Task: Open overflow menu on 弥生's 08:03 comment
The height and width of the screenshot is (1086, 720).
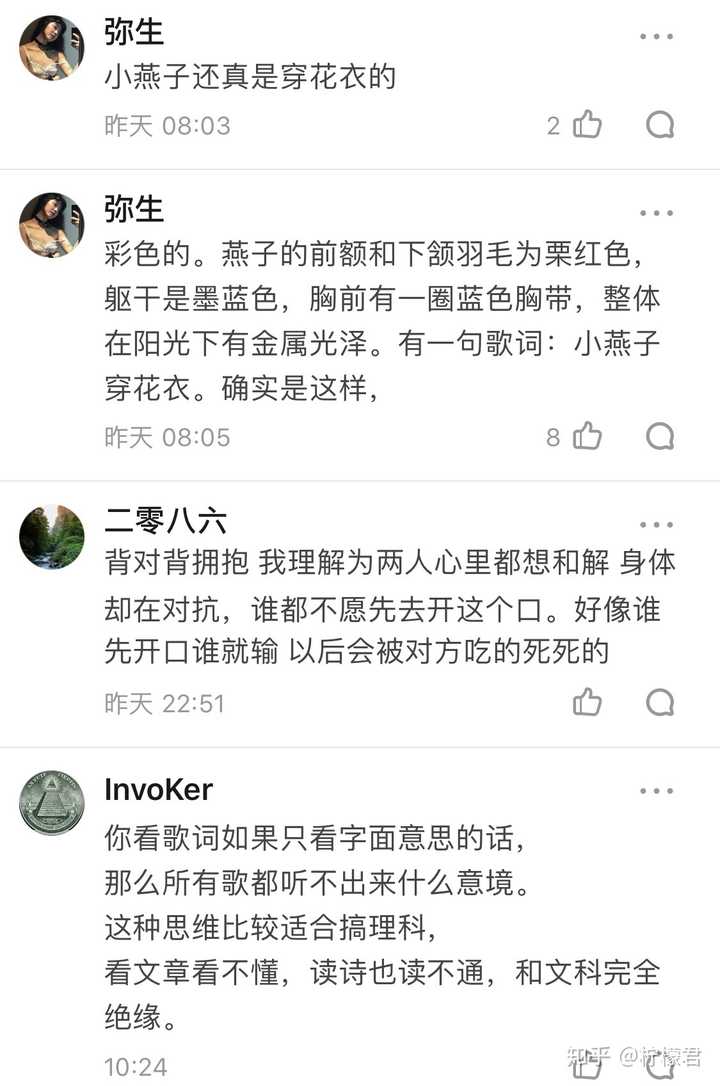Action: coord(656,37)
